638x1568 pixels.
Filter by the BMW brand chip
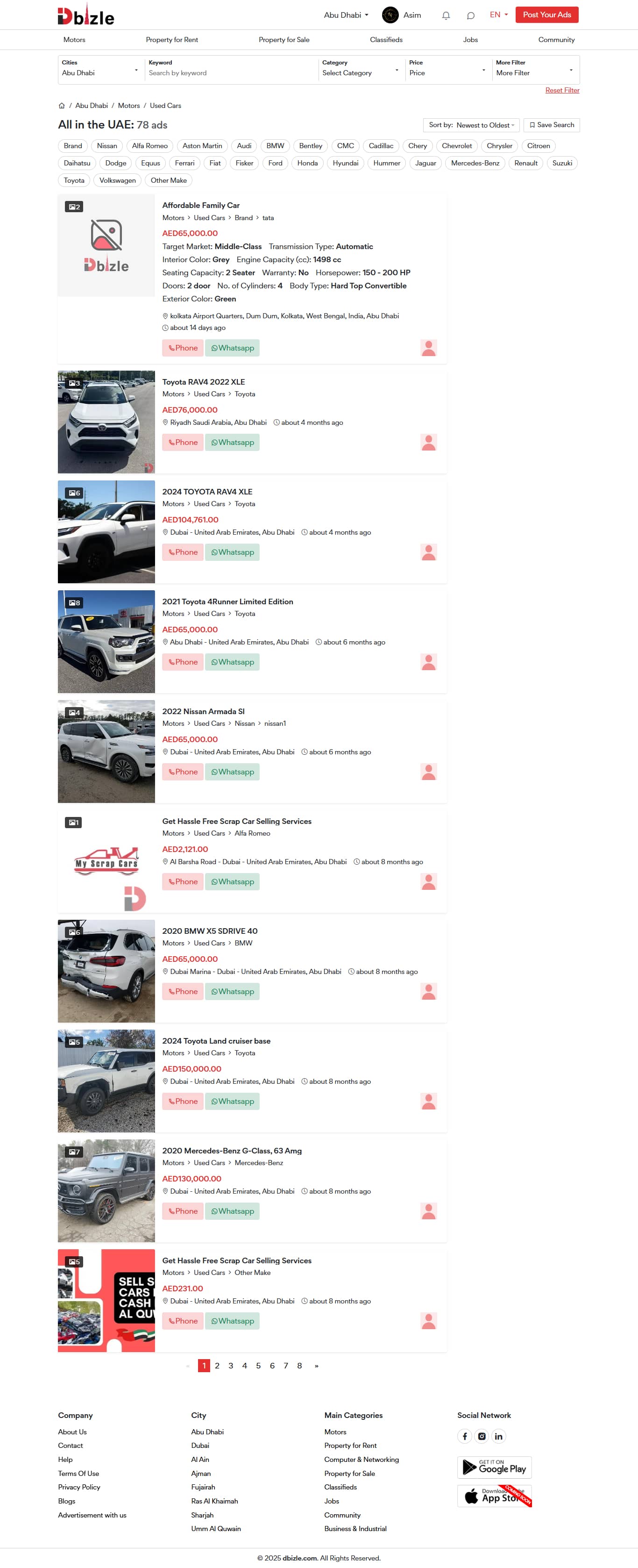pyautogui.click(x=275, y=146)
